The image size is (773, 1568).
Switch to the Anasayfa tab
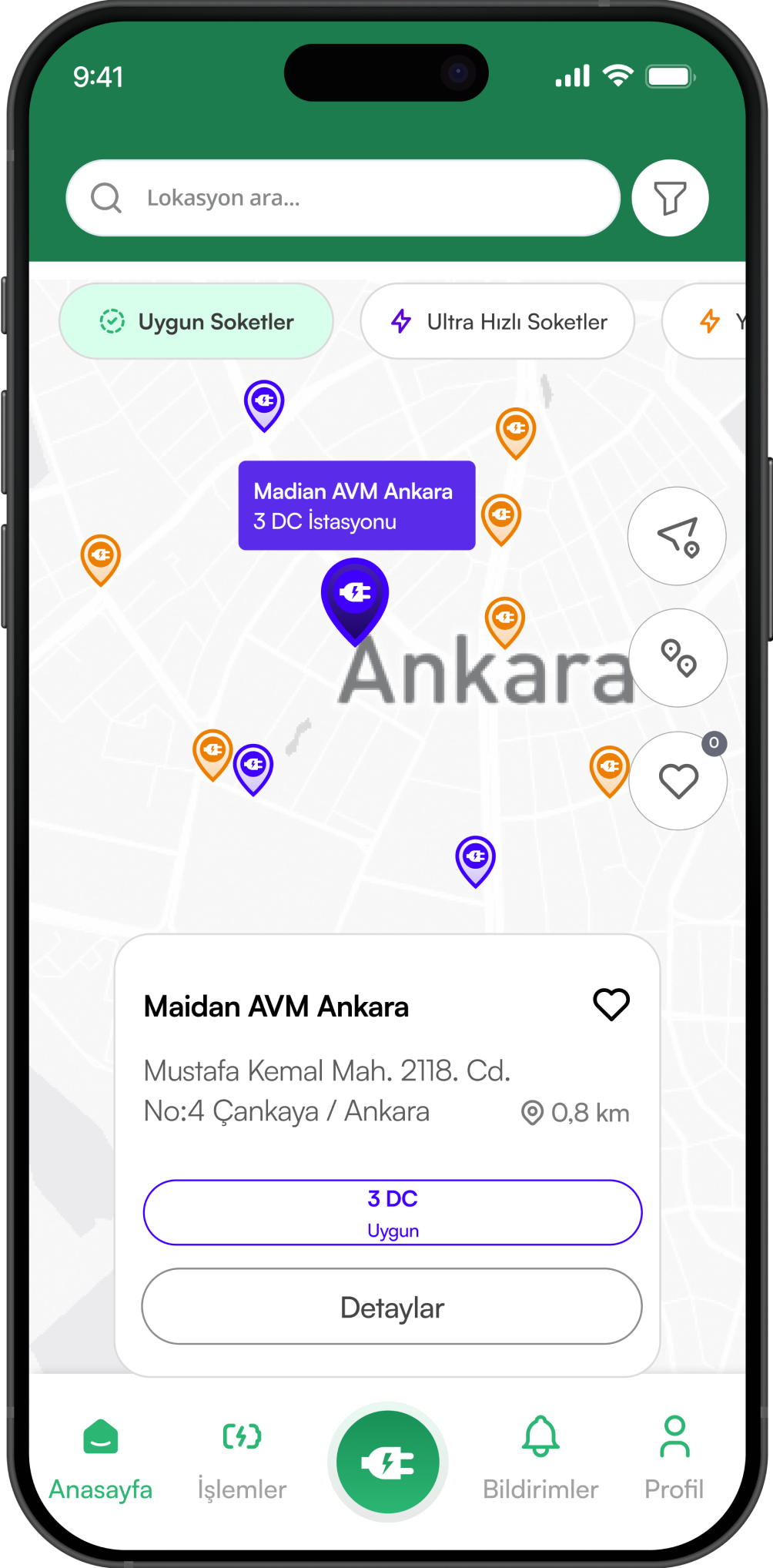click(100, 1459)
